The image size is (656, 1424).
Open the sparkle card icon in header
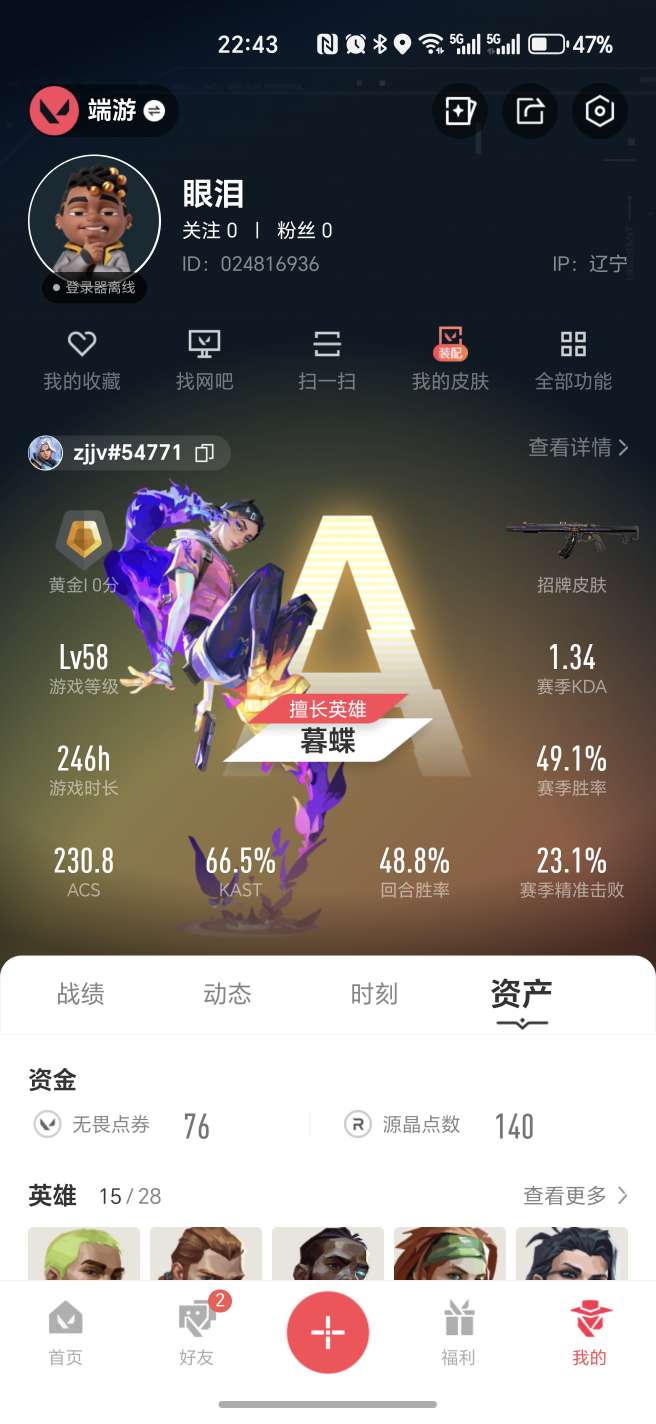point(459,111)
